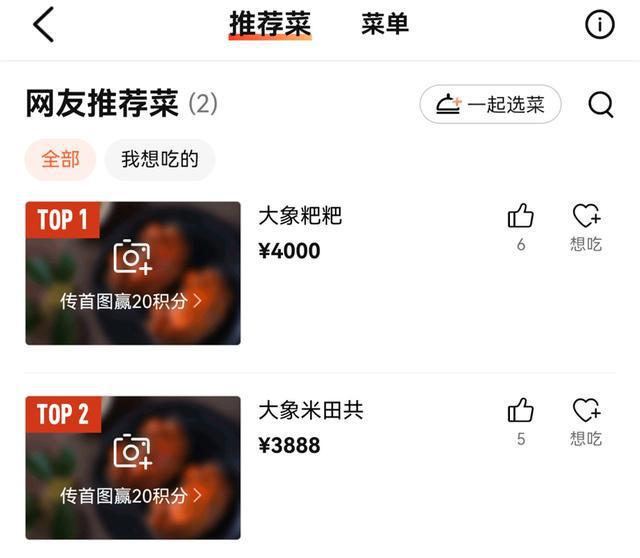
Task: Select the 全部 filter chip
Action: [x=60, y=160]
